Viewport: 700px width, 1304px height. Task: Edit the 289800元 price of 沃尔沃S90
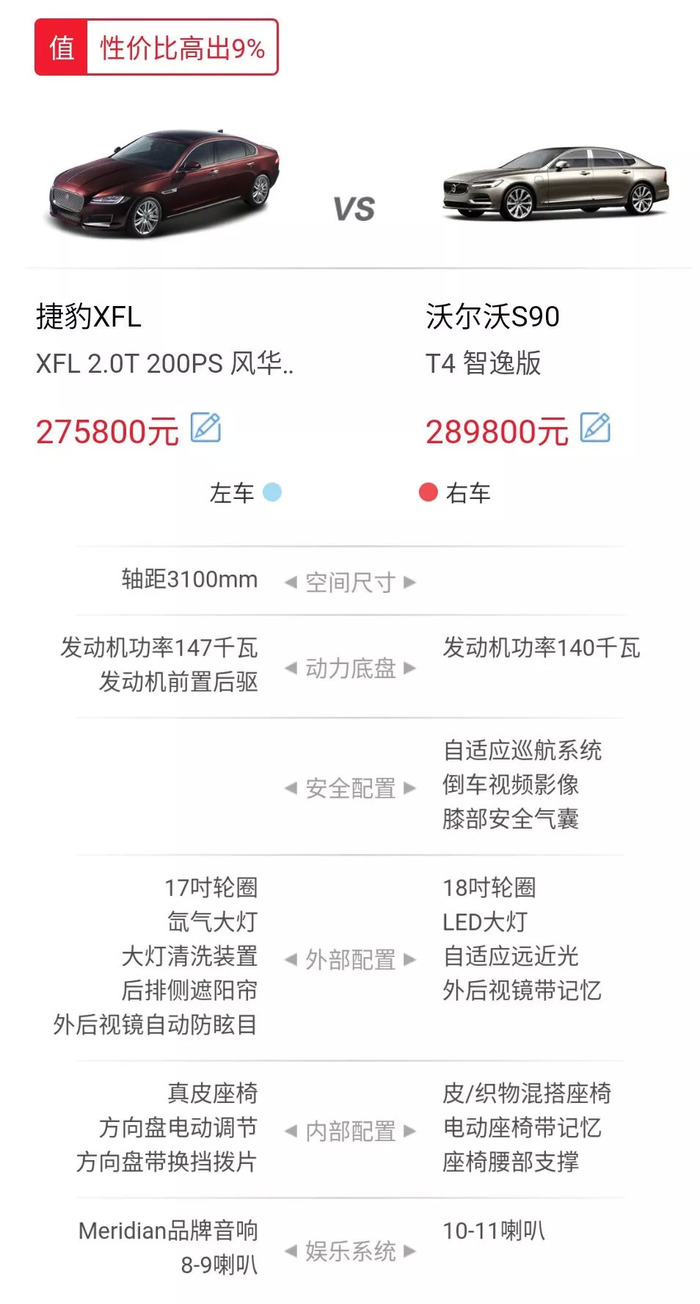pos(595,428)
